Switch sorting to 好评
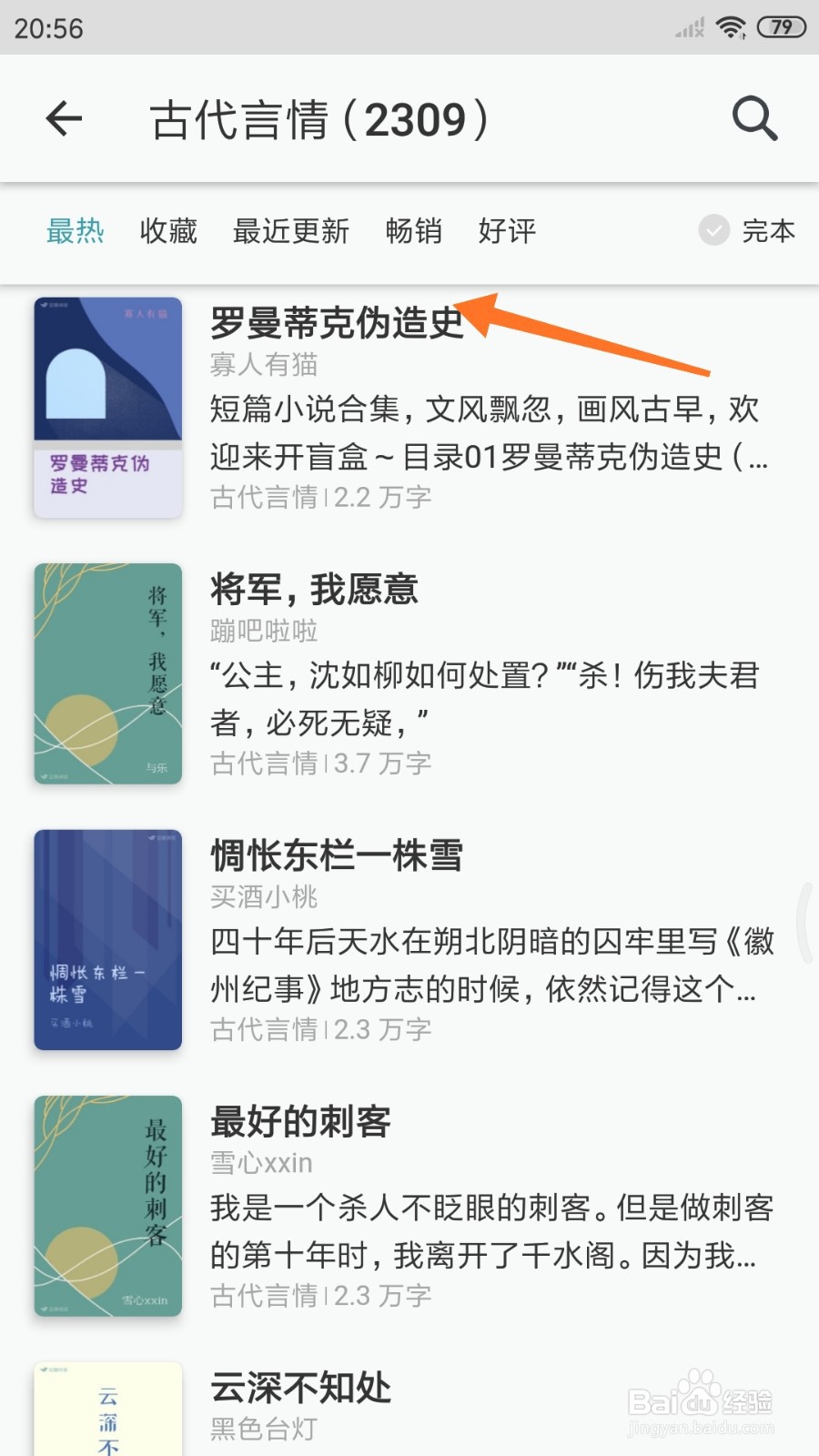819x1456 pixels. point(507,231)
